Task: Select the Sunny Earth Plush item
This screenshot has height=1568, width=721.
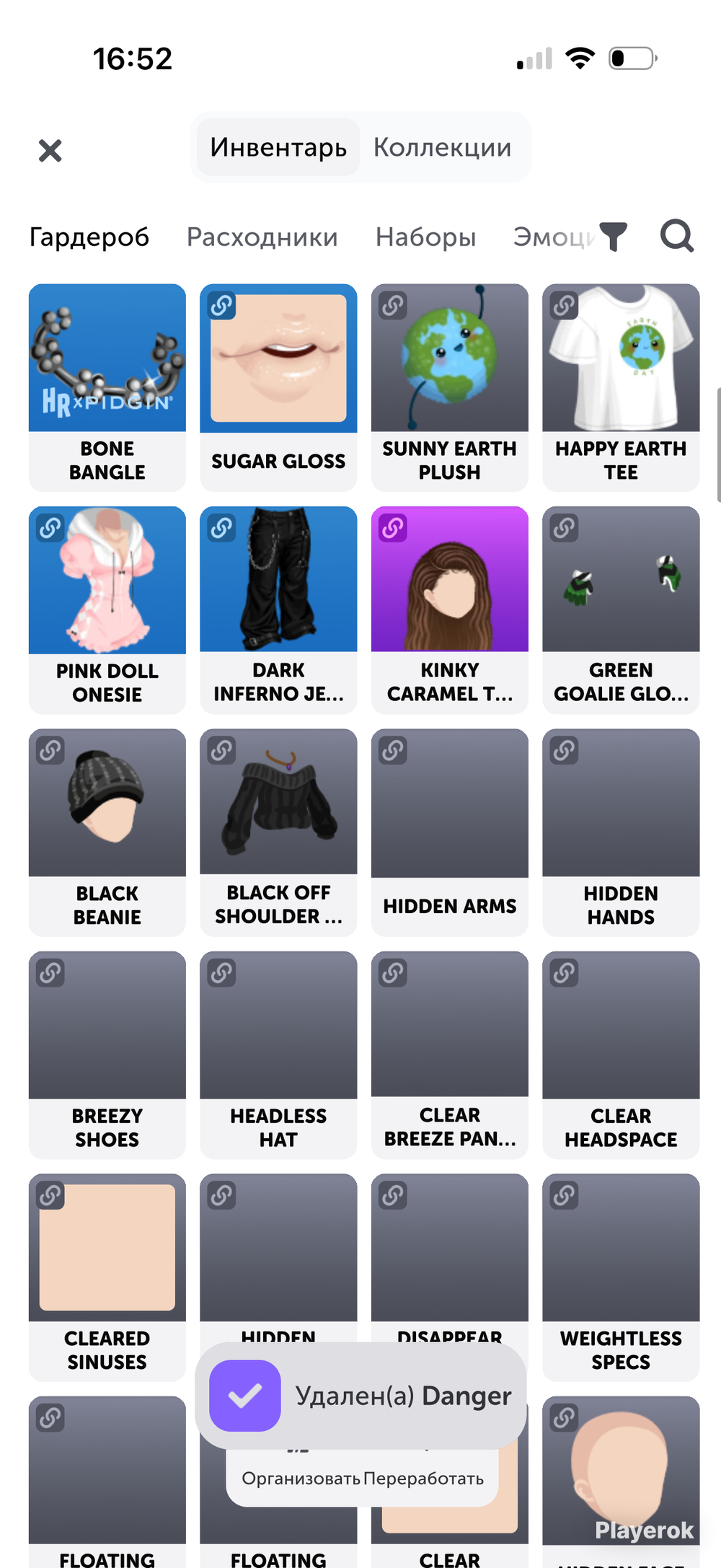Action: 450,387
